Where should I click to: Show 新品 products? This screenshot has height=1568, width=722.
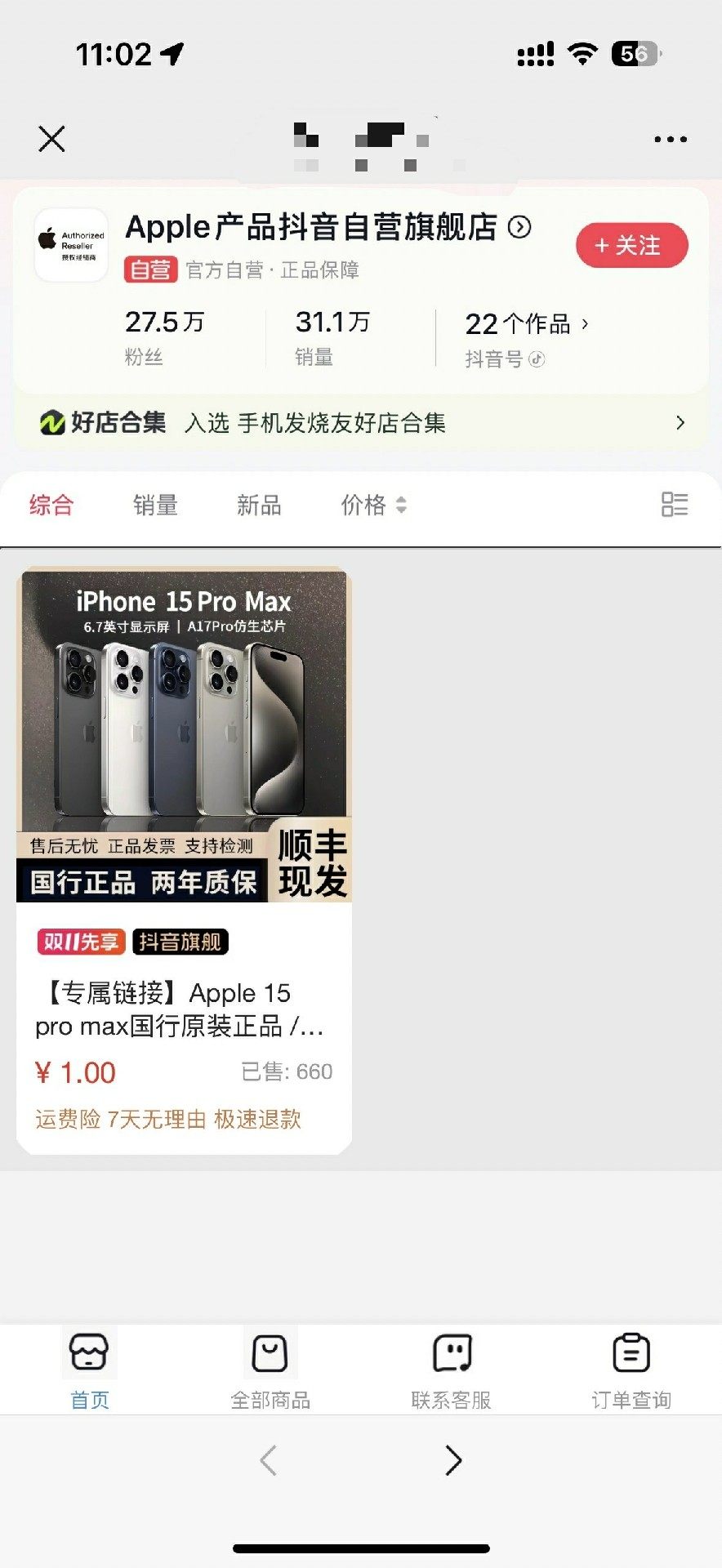point(259,505)
